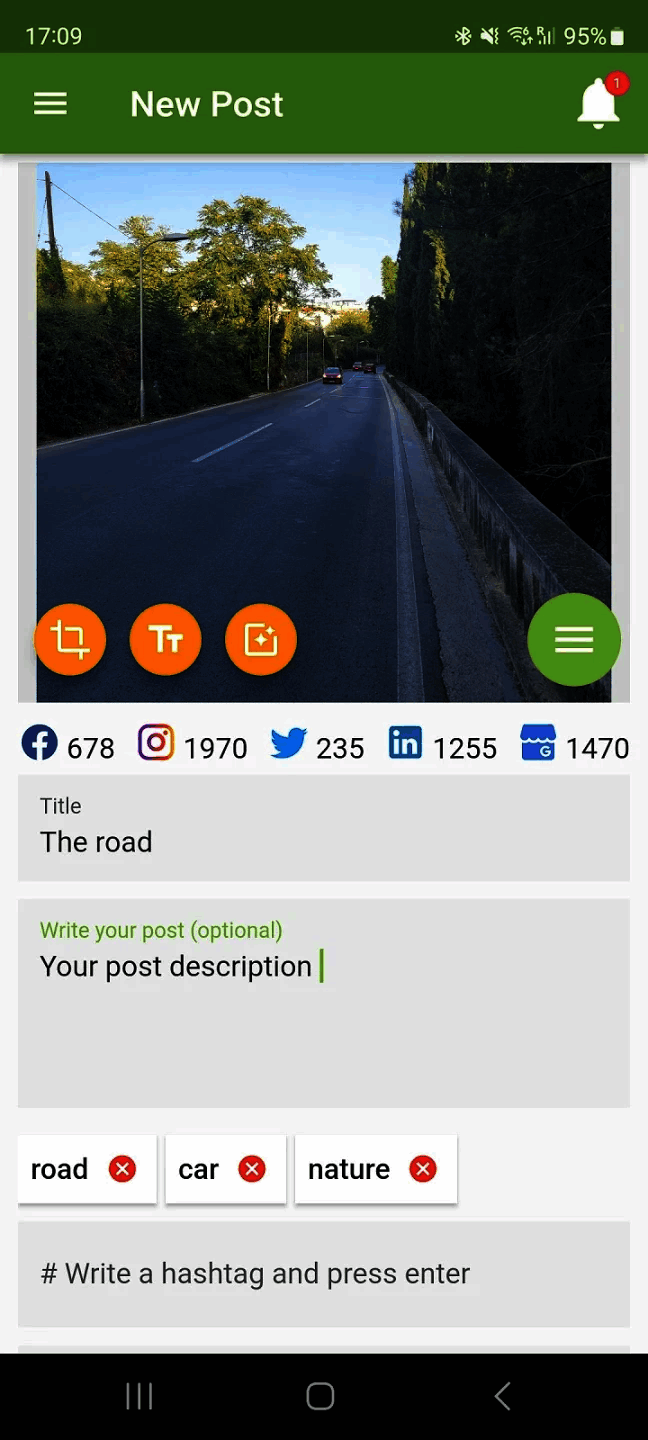Remove the road hashtag
Screen dimensions: 648x1440
pyautogui.click(x=122, y=1169)
